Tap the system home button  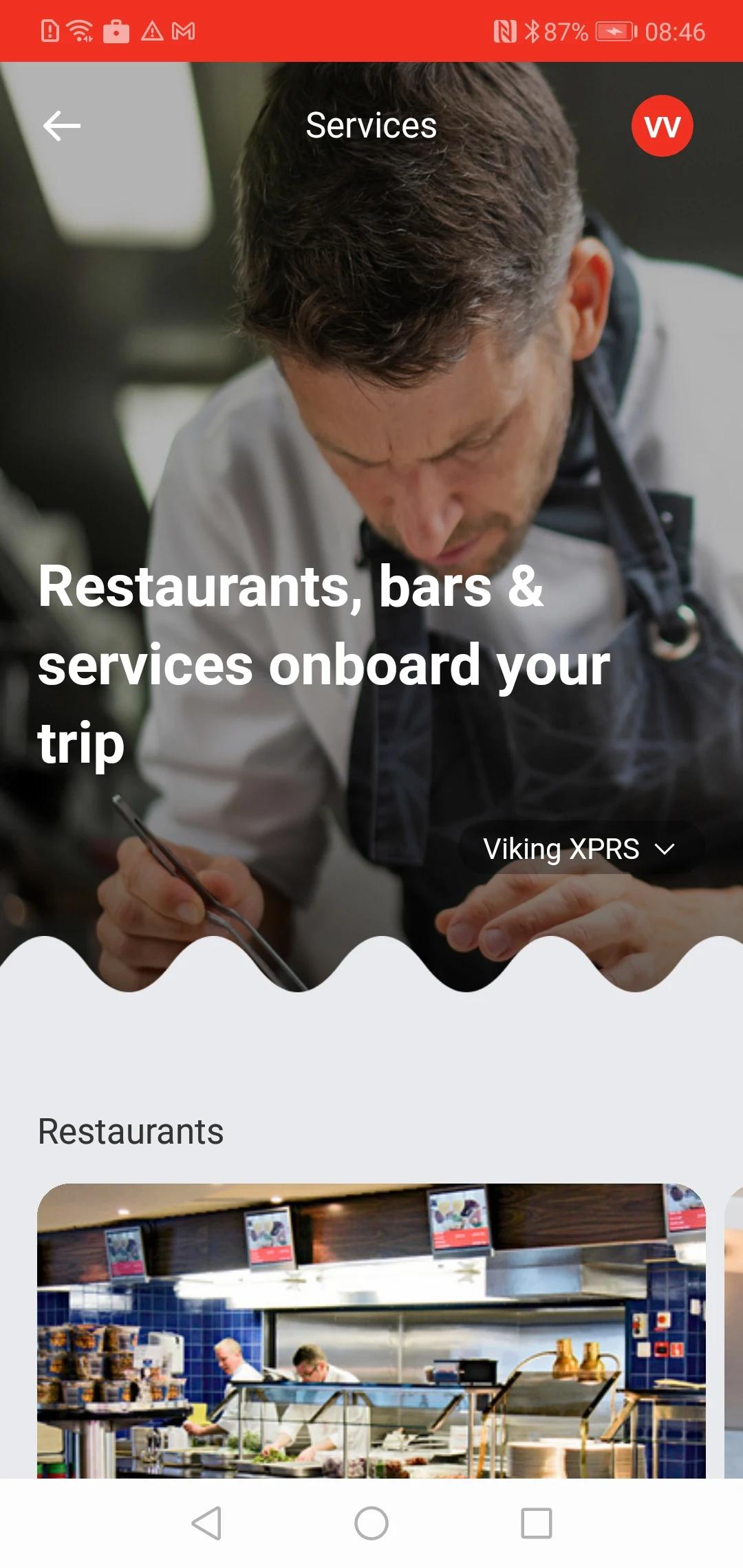pyautogui.click(x=371, y=1523)
